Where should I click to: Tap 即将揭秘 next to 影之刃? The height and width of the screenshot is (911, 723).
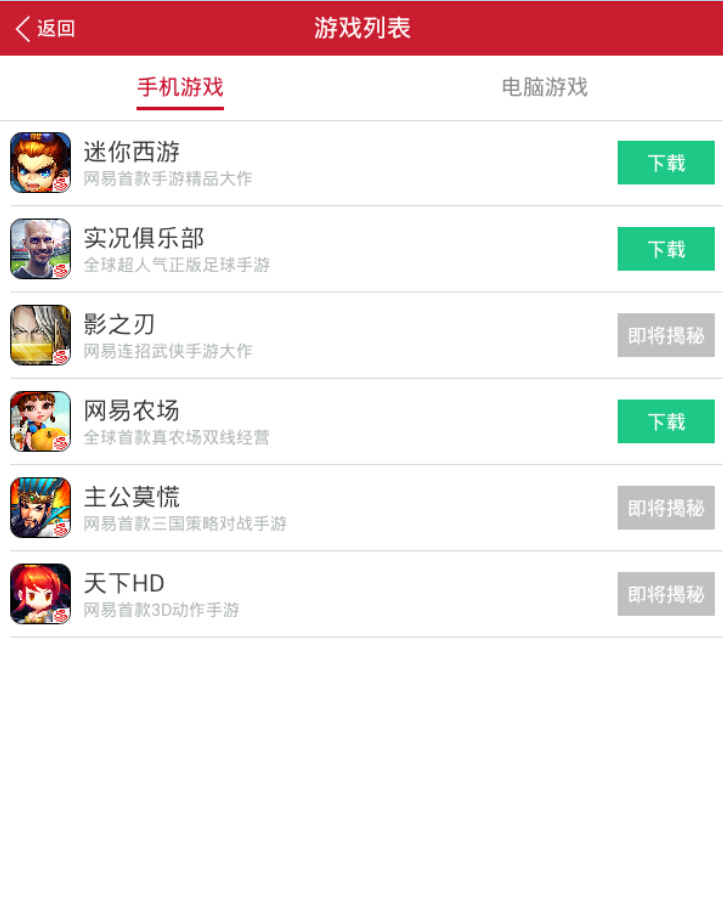[x=665, y=334]
